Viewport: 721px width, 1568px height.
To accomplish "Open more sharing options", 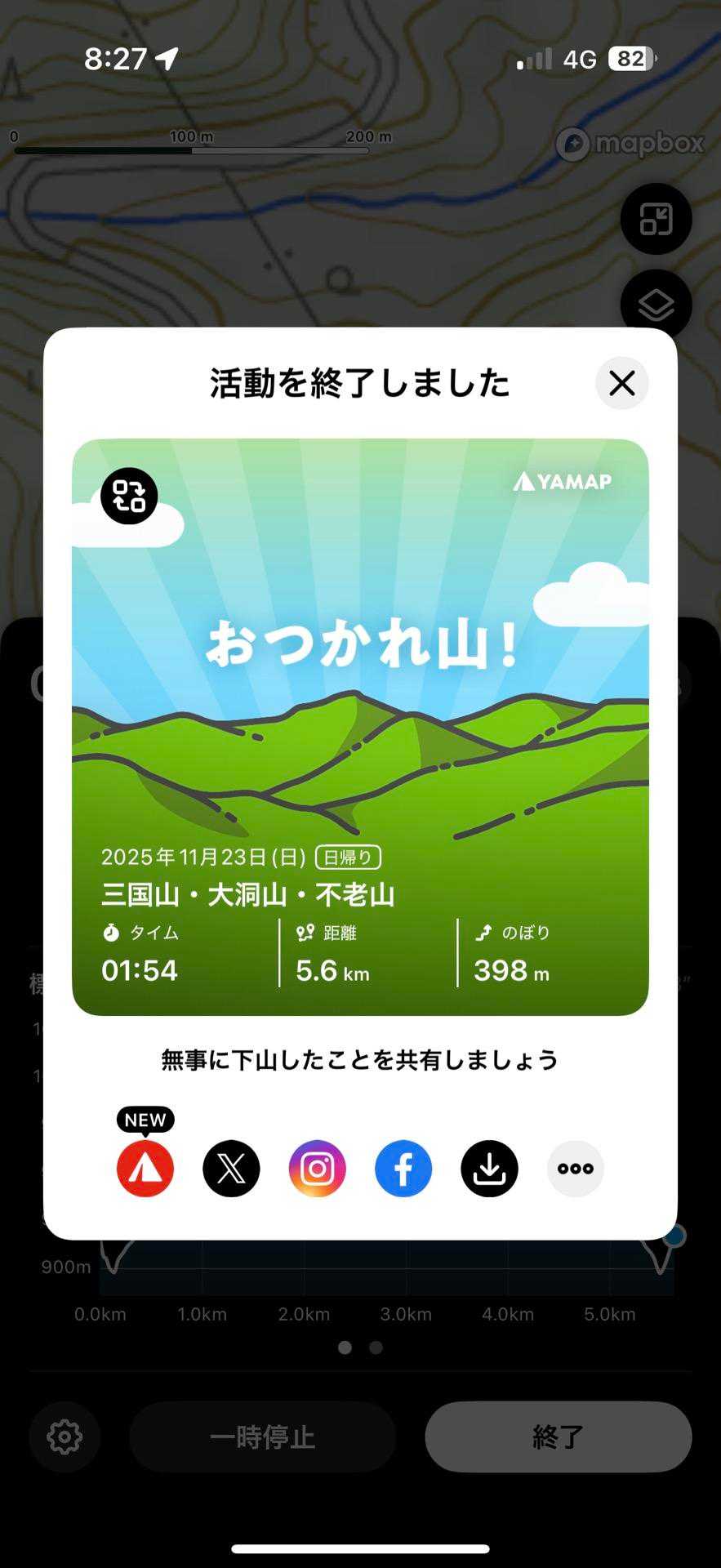I will [576, 1169].
